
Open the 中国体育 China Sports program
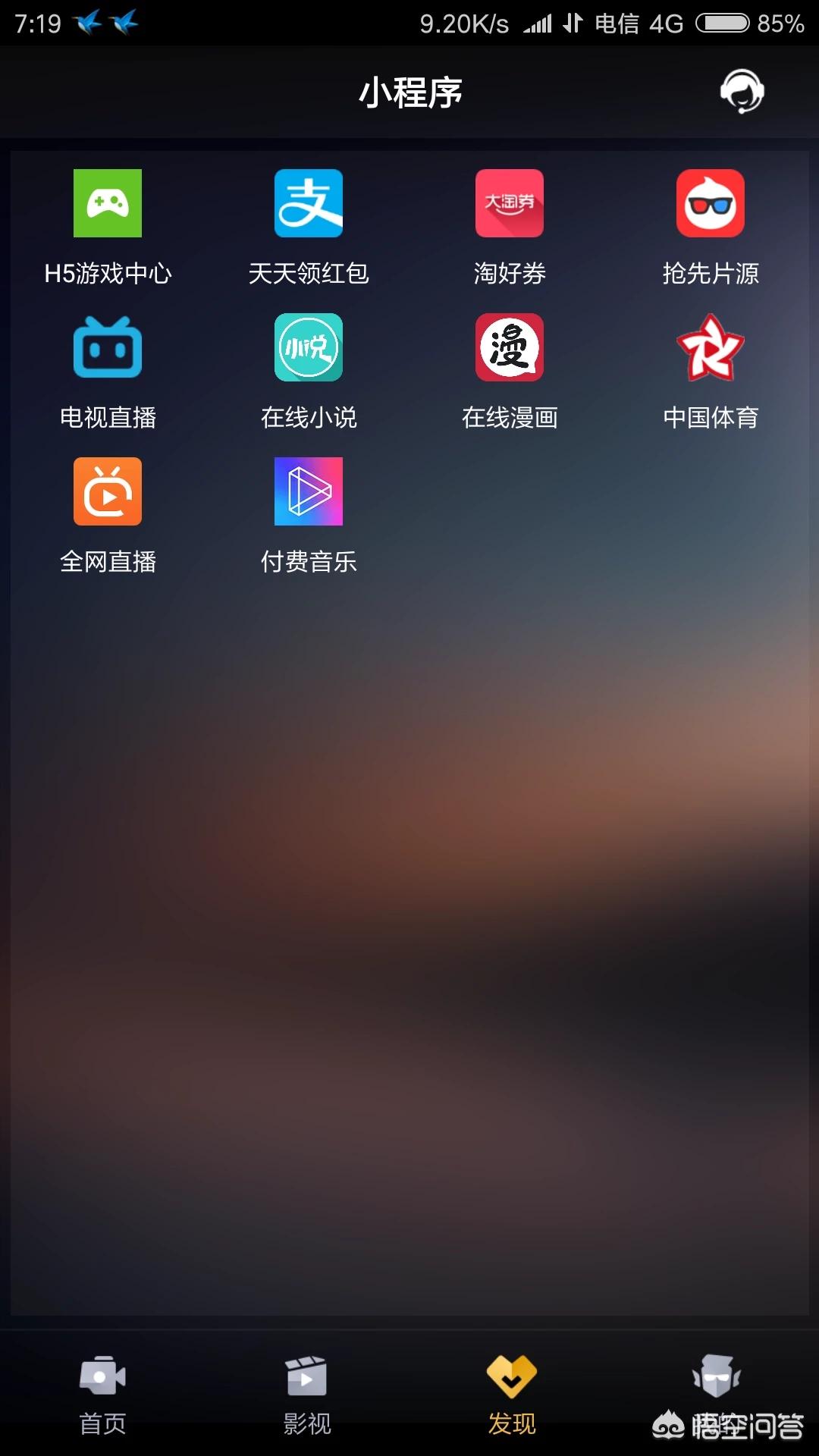coord(711,349)
